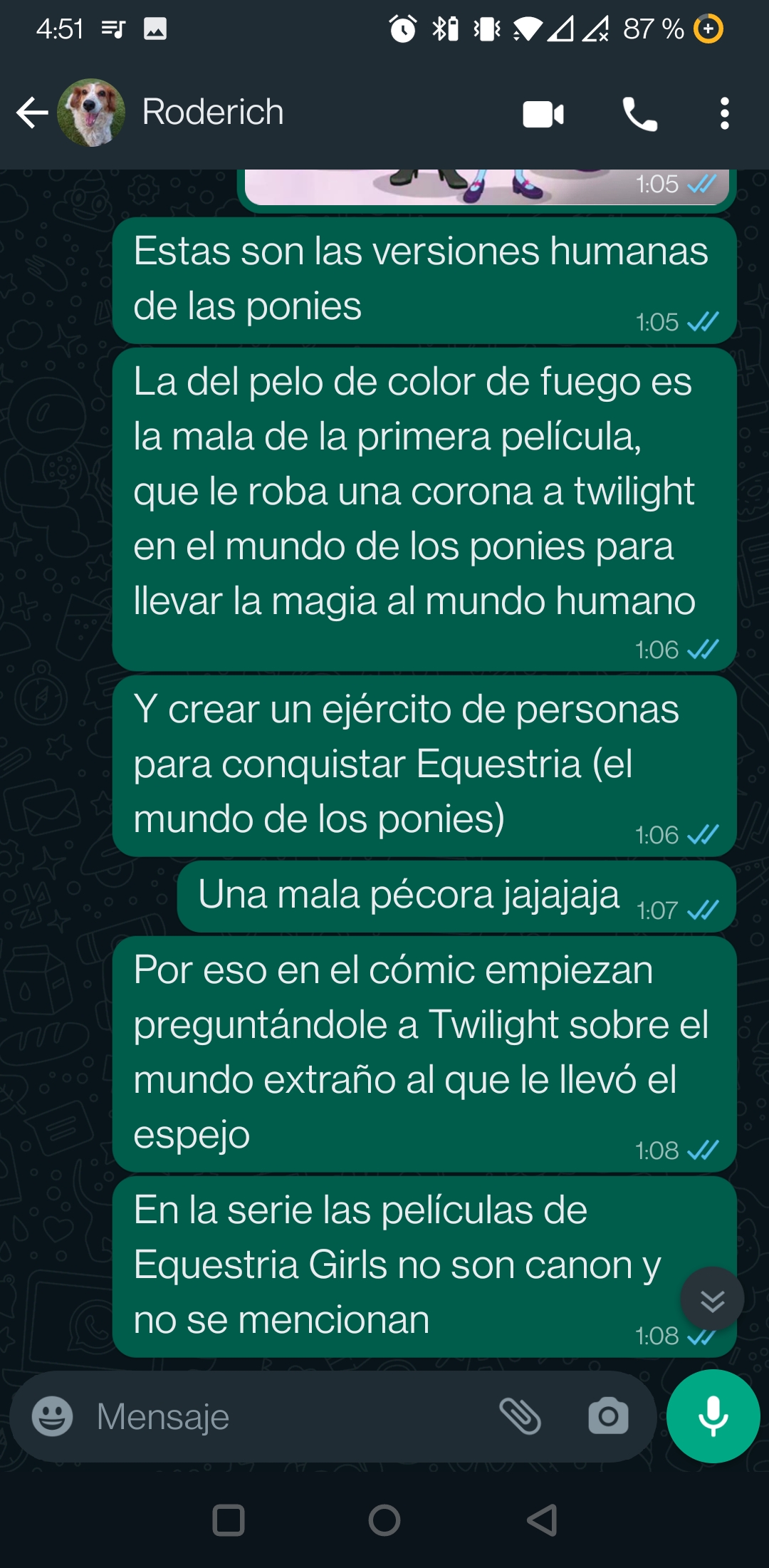Open the emoji picker
Viewport: 769px width, 1568px height.
53,1416
